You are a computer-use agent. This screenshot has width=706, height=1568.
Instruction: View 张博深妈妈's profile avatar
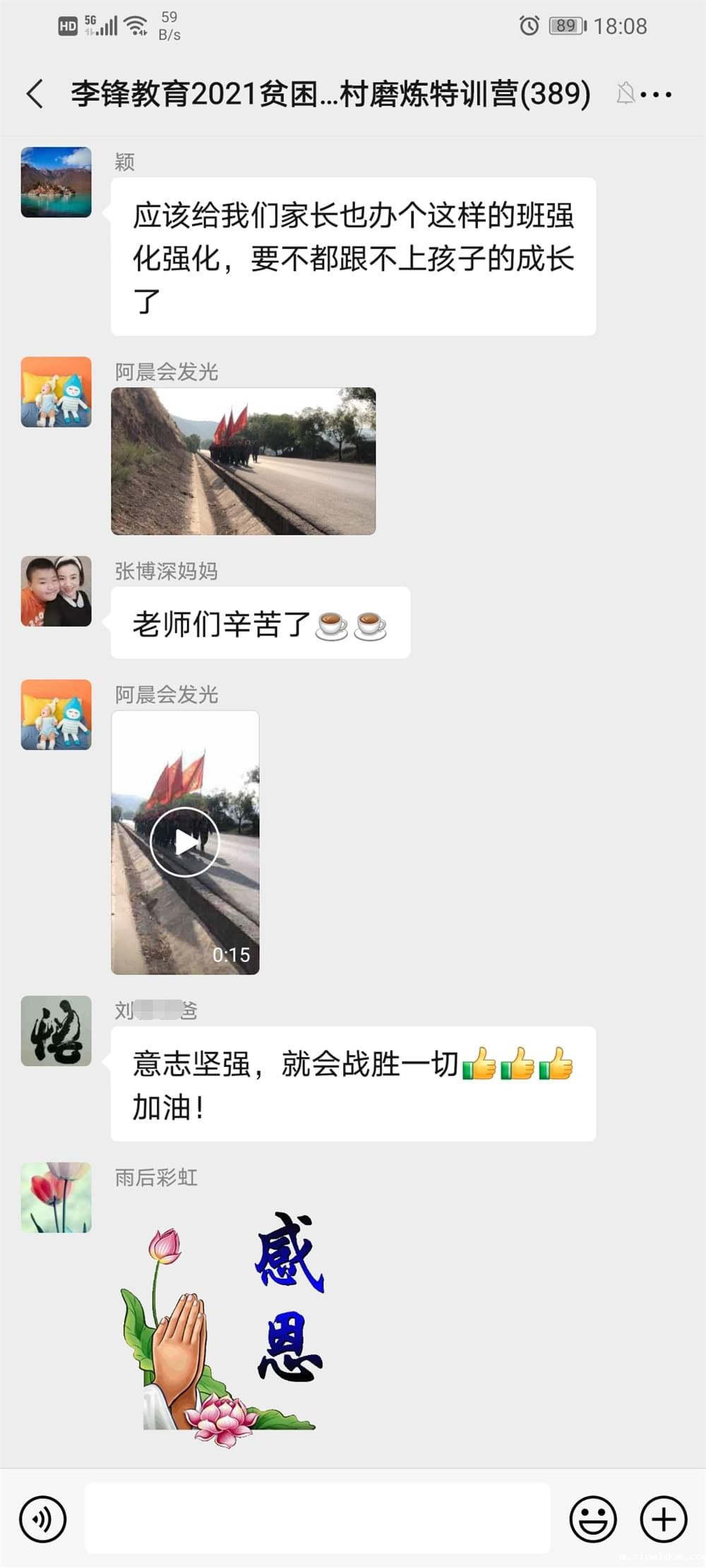(x=56, y=591)
